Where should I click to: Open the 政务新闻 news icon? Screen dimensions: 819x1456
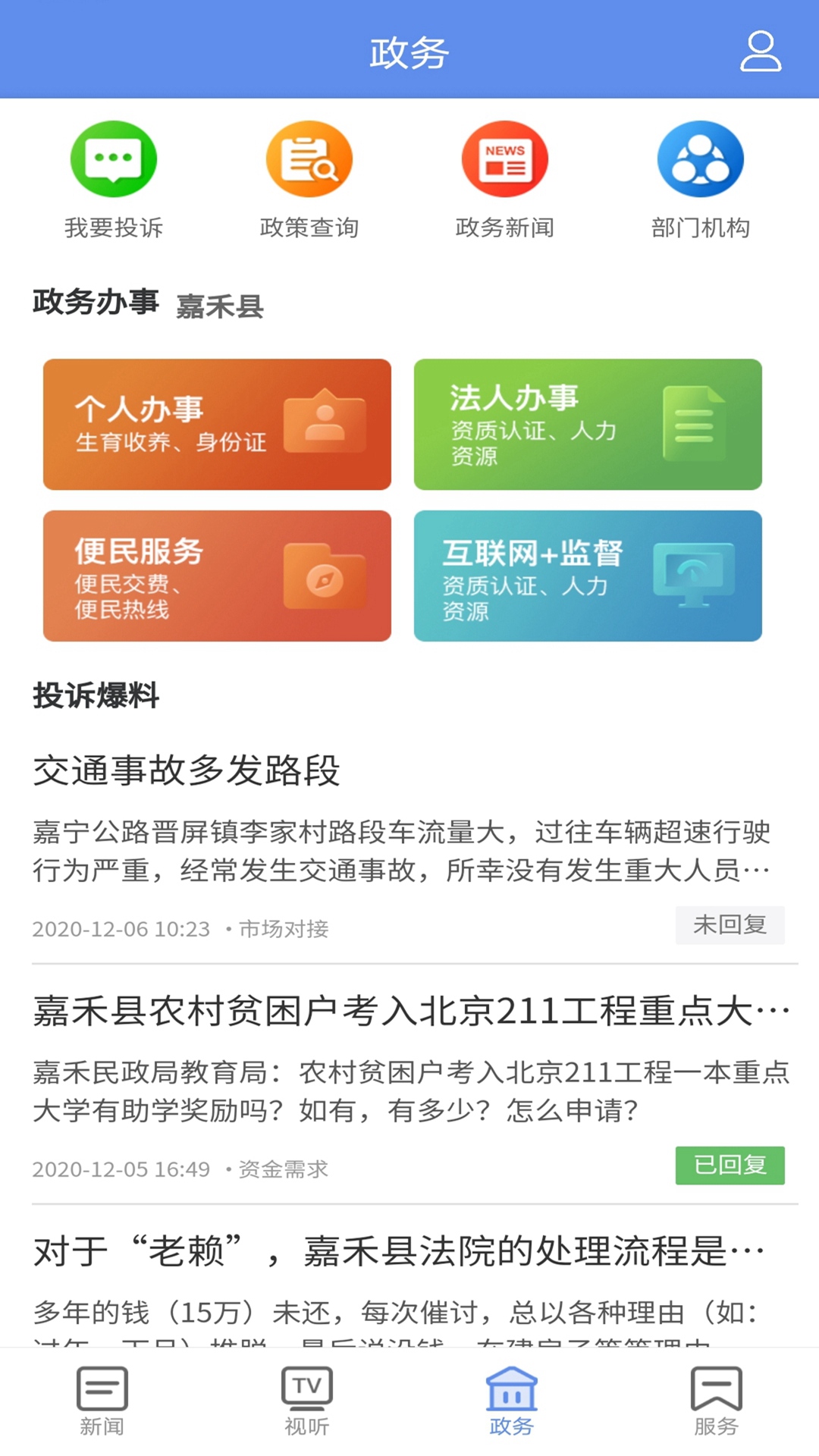[504, 159]
